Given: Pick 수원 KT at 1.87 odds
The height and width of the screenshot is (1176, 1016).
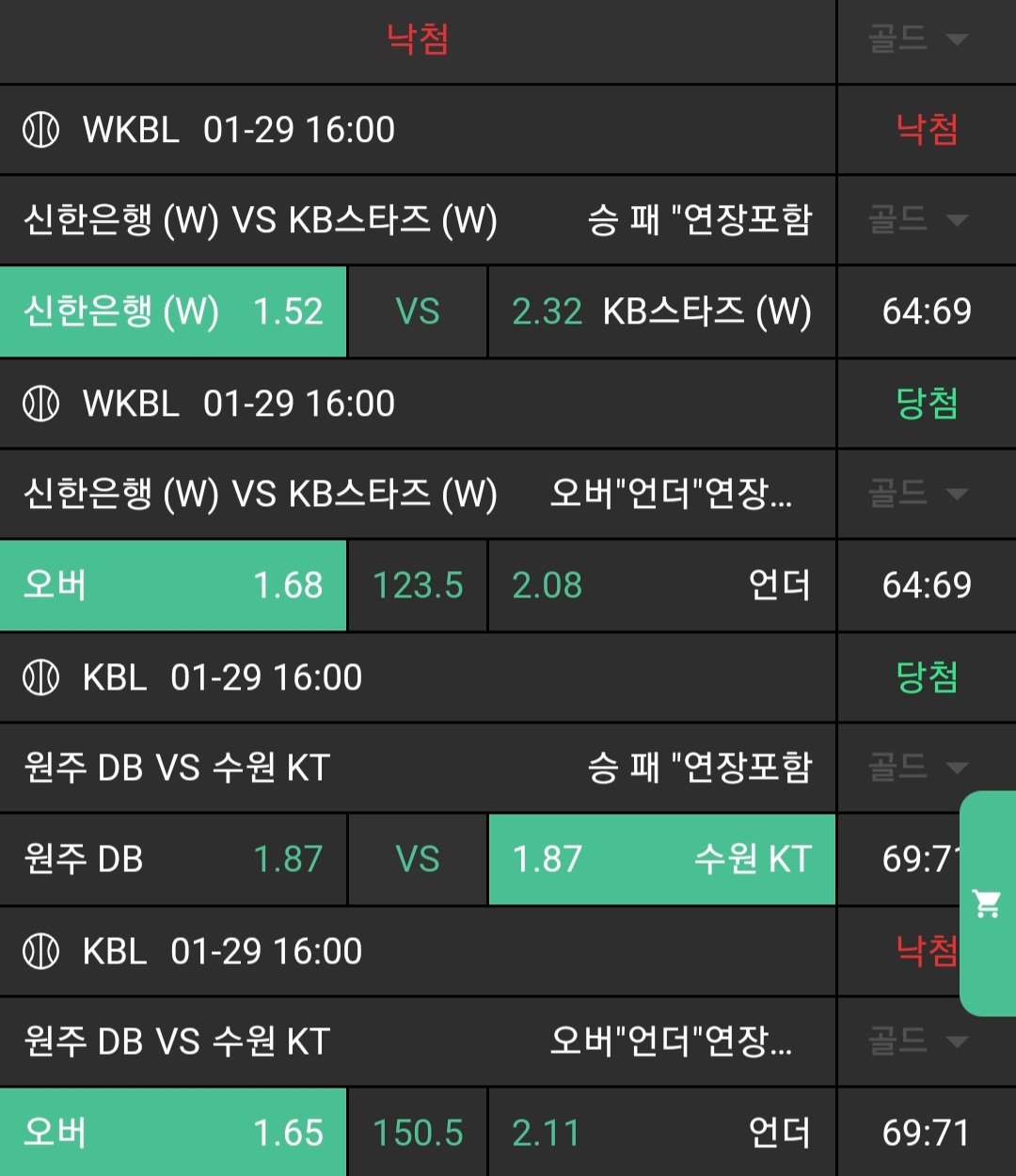Looking at the screenshot, I should pos(661,859).
